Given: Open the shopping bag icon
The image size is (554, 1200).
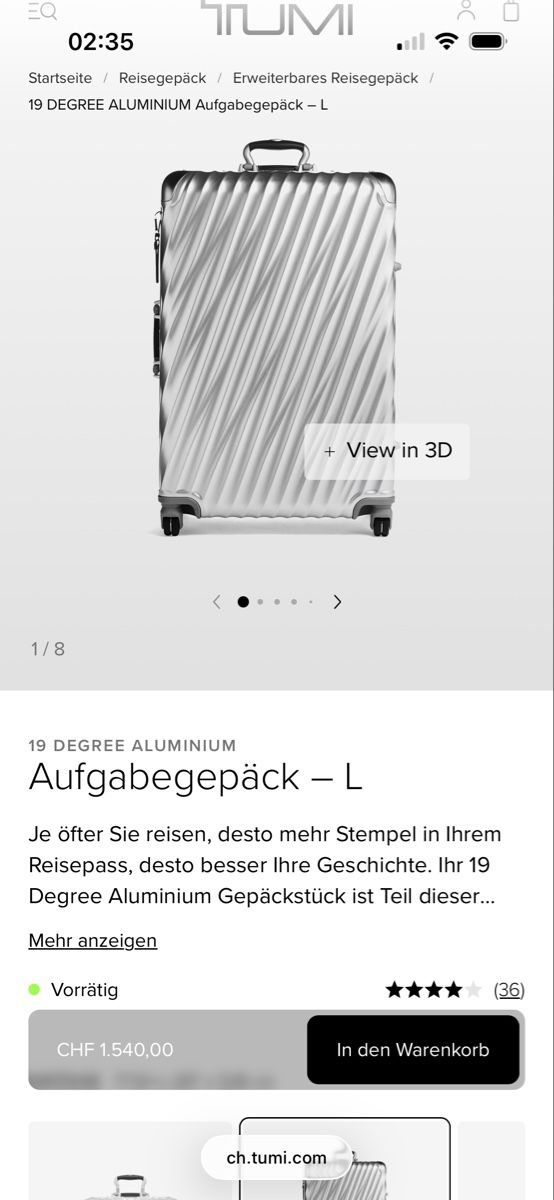Looking at the screenshot, I should 511,11.
